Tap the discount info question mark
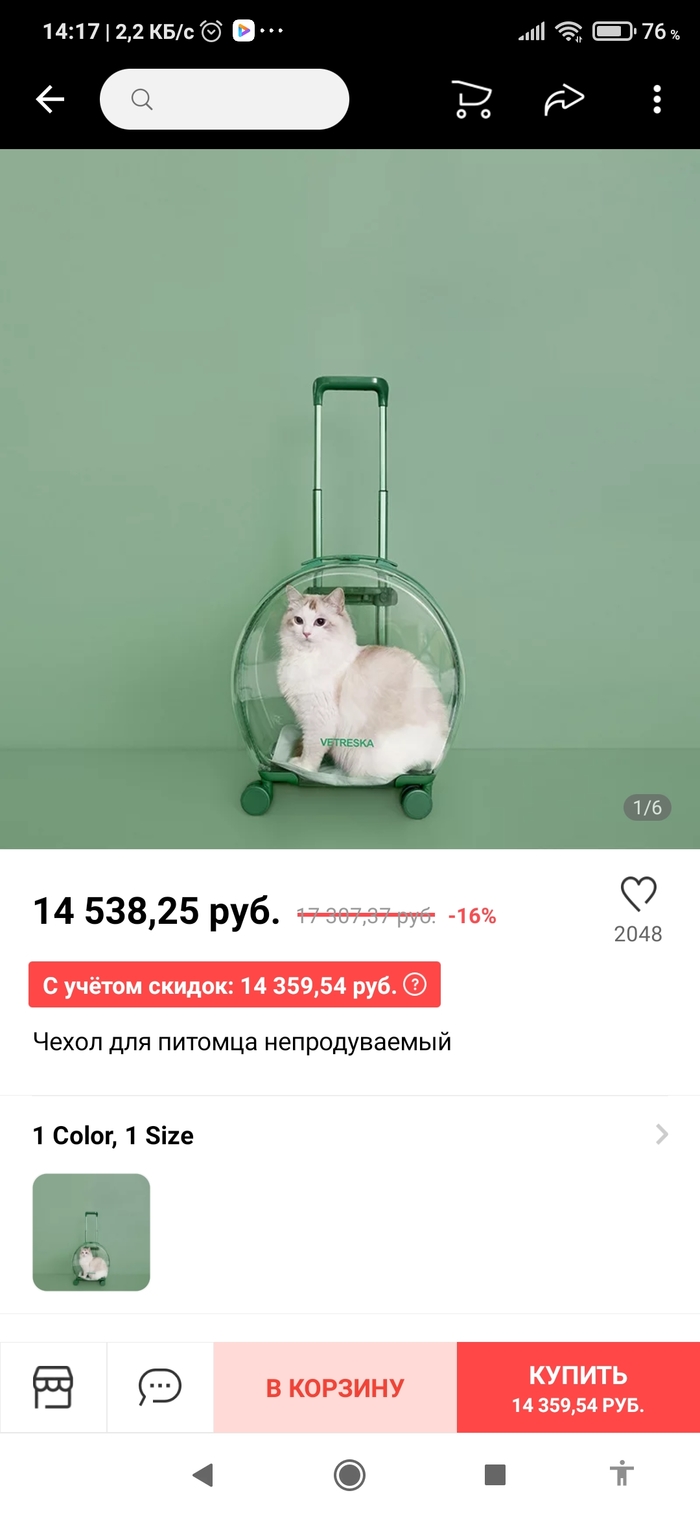This screenshot has width=700, height=1517. click(x=414, y=985)
